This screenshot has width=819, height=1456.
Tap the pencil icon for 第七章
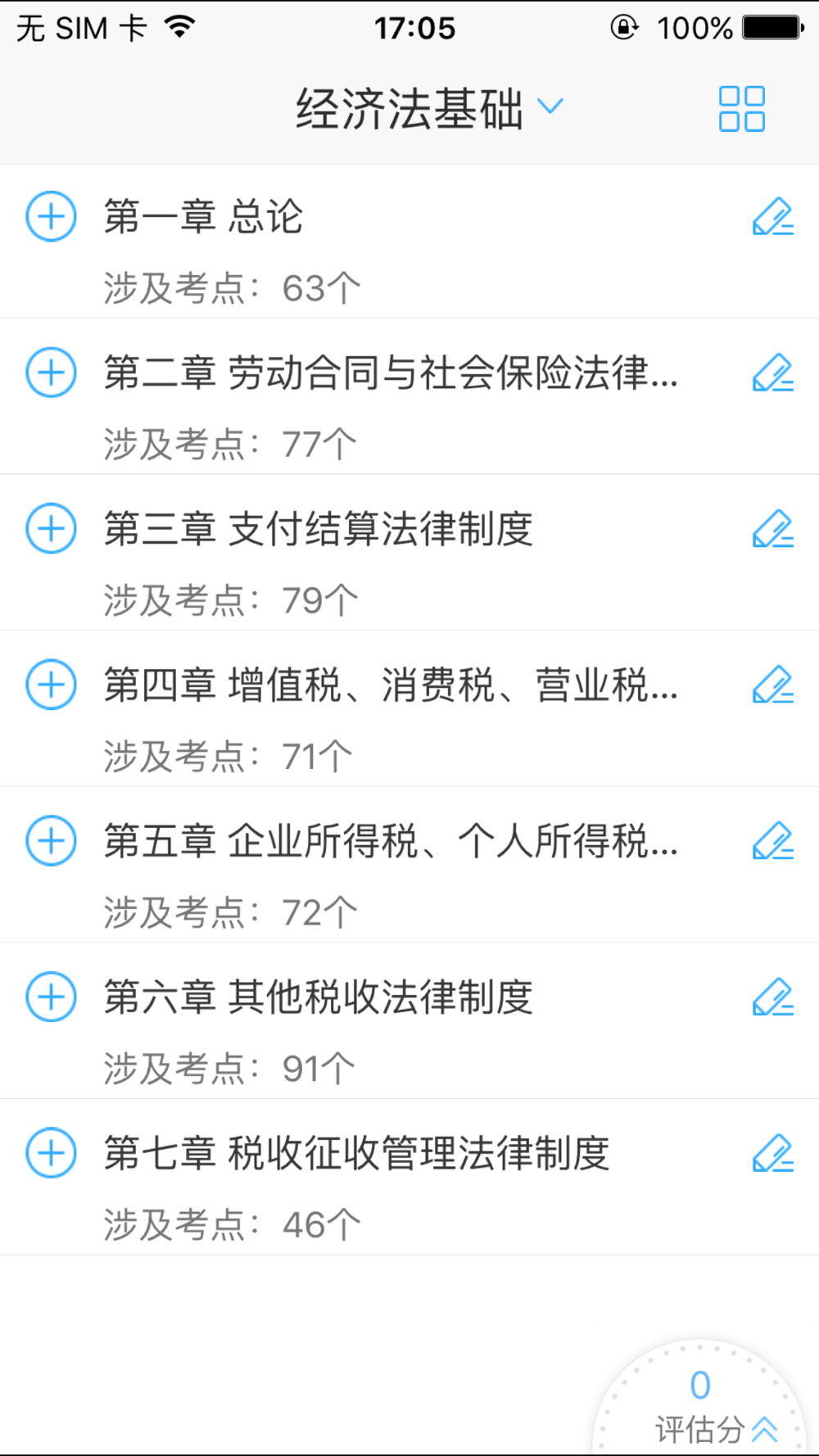click(772, 1153)
